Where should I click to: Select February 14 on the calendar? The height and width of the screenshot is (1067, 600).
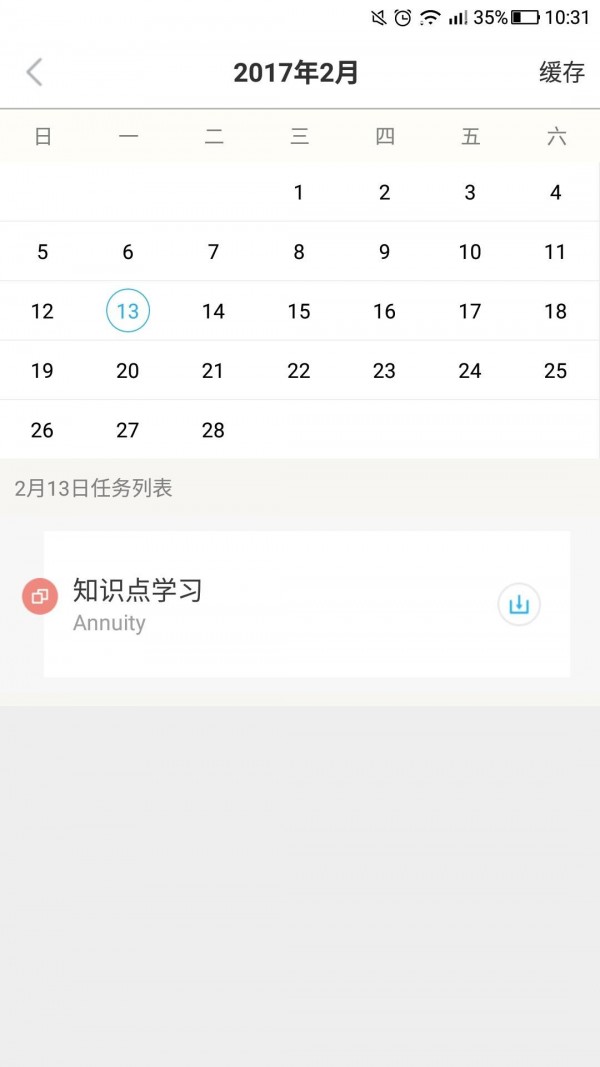coord(213,311)
